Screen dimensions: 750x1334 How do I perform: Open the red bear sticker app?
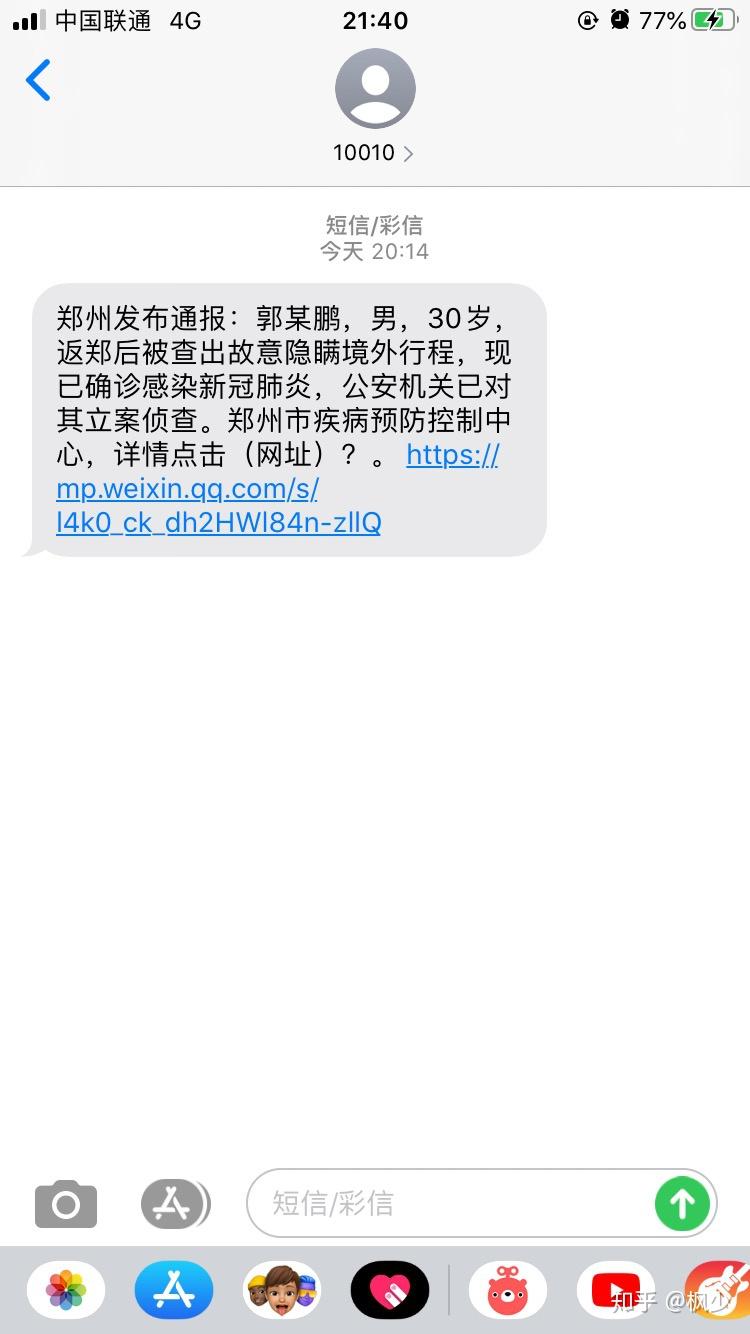507,1290
